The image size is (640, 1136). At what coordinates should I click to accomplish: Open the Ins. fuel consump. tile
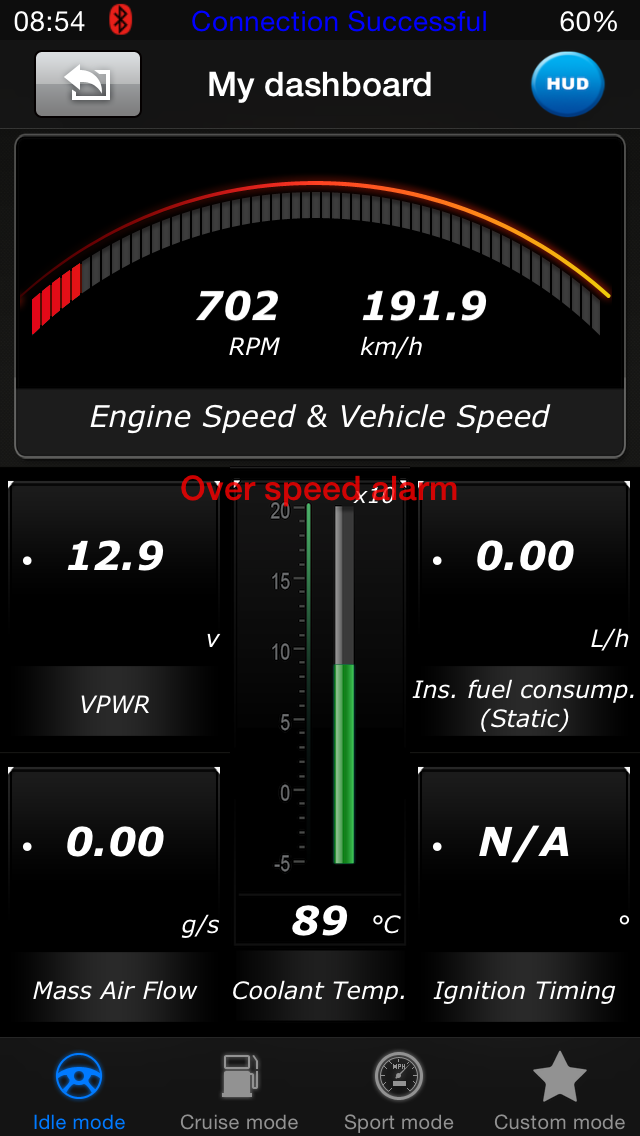(525, 610)
